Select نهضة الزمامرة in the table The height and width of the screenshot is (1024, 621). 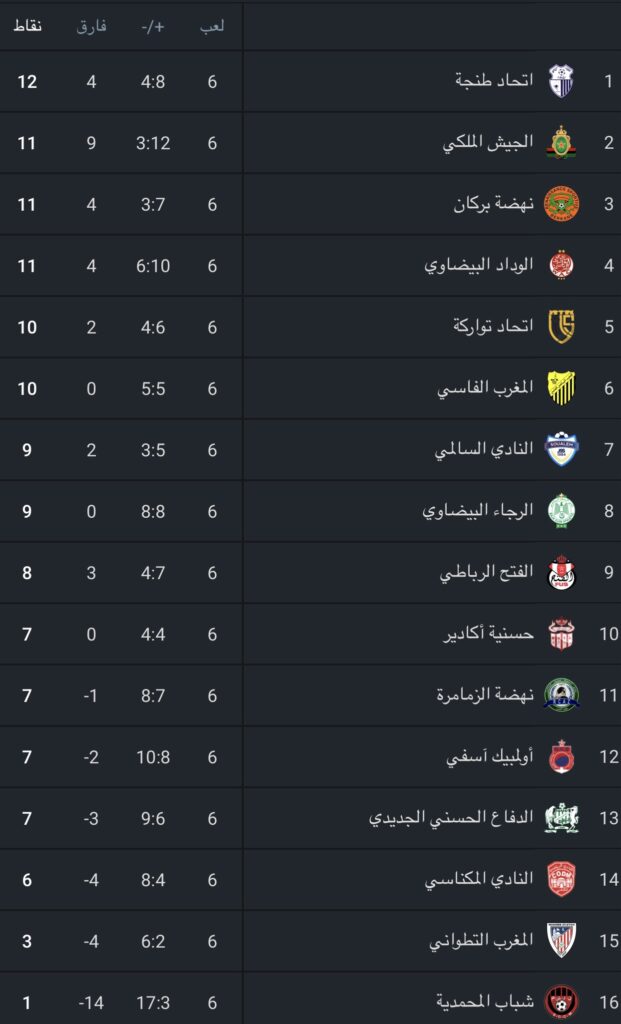(310, 695)
